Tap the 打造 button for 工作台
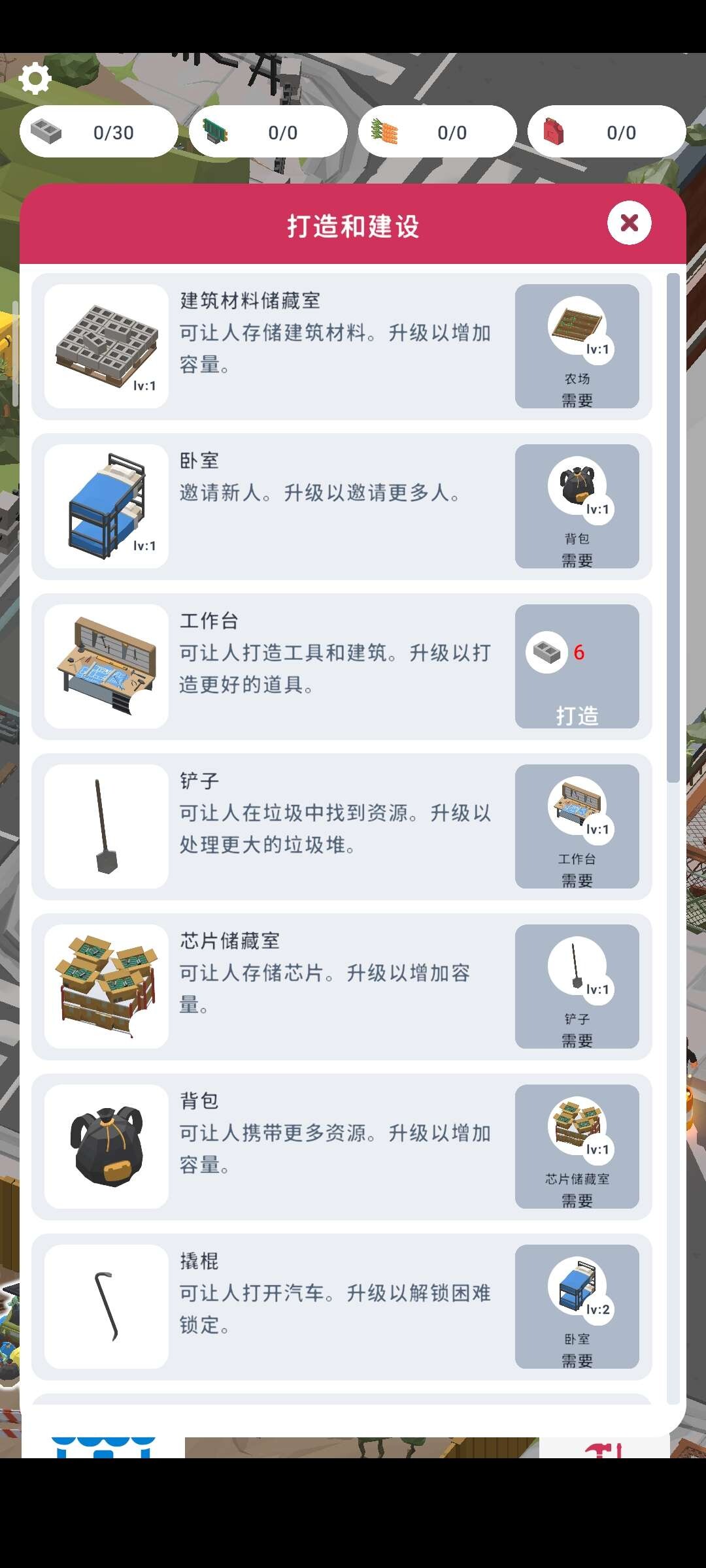706x1568 pixels. coord(577,666)
